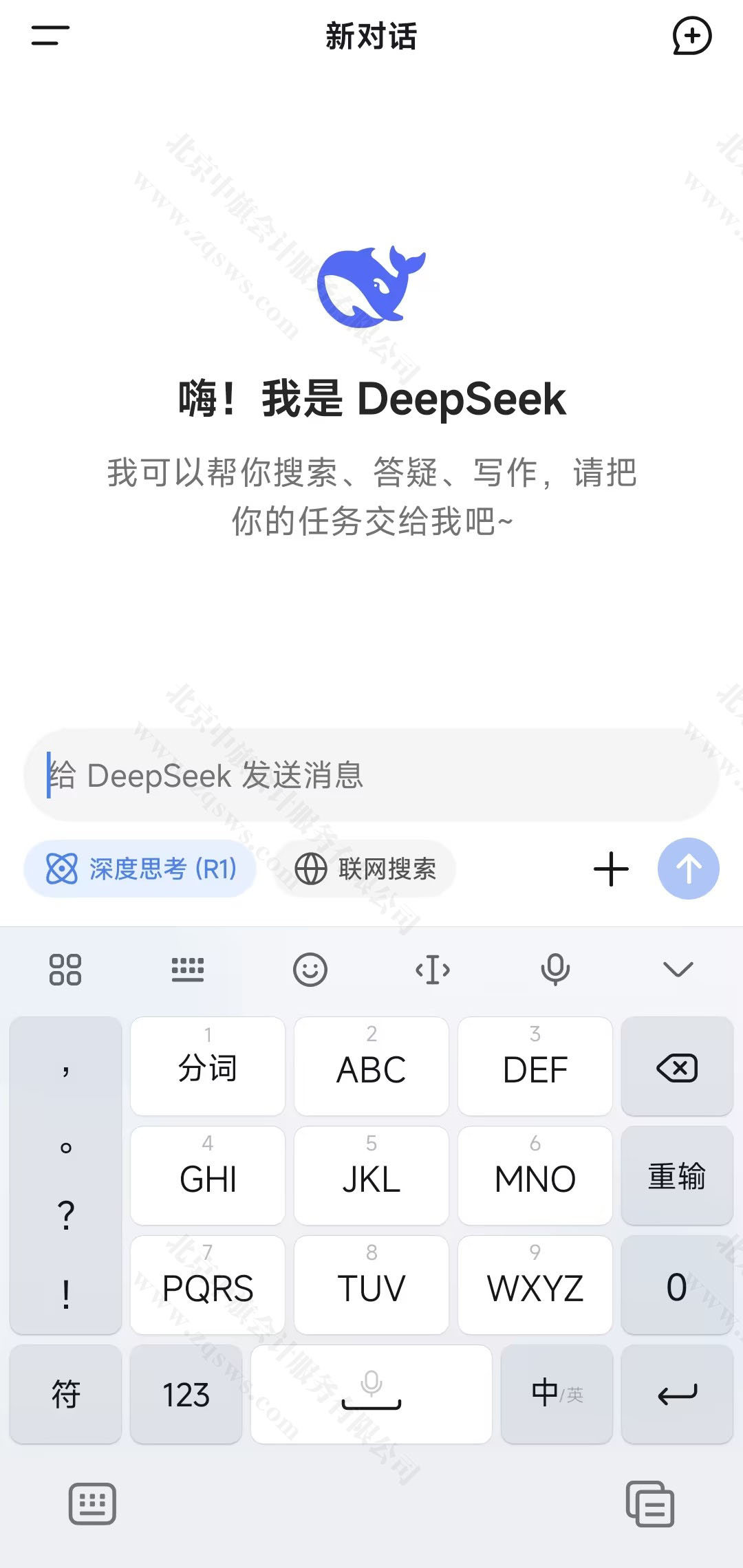Screen dimensions: 743x1568
Task: Open the emoji panel on the keyboard
Action: 310,970
